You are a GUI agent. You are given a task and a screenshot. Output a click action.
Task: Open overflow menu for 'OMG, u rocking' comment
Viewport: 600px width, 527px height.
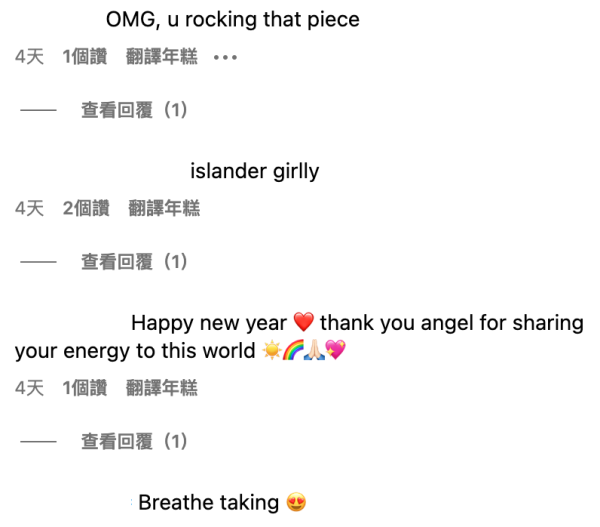pyautogui.click(x=225, y=58)
